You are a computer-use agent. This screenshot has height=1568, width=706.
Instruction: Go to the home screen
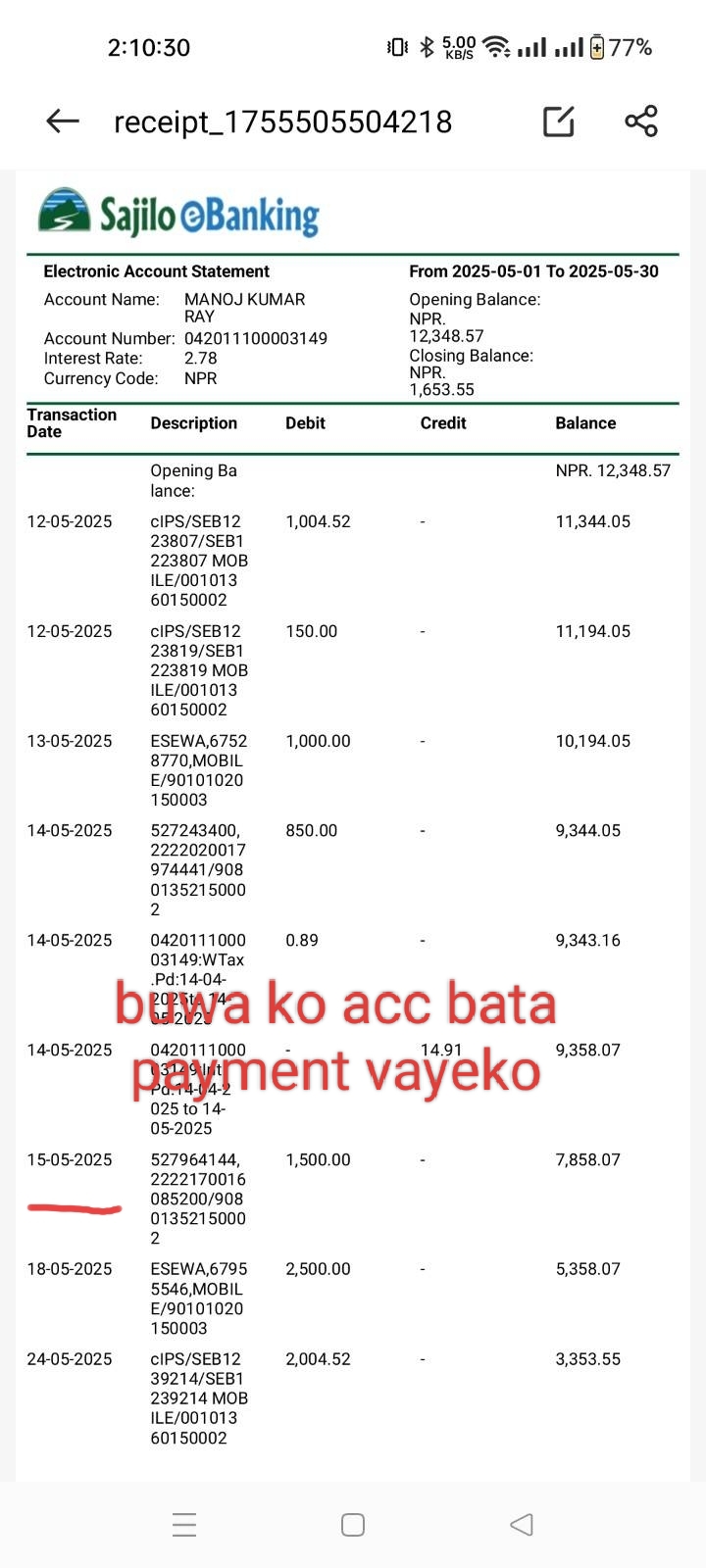[353, 1525]
